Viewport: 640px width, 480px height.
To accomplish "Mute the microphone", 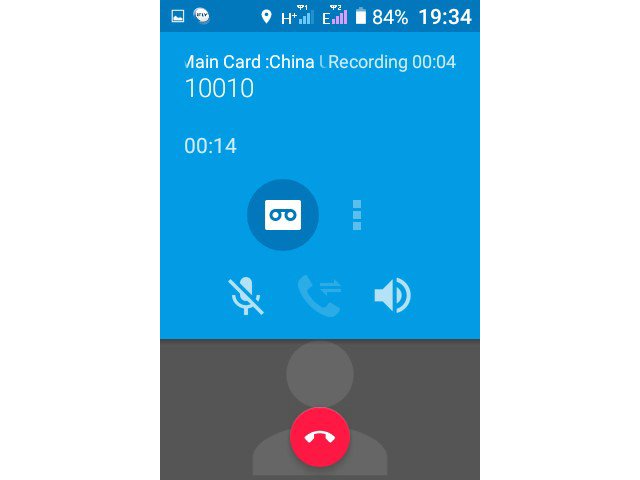I will 246,296.
